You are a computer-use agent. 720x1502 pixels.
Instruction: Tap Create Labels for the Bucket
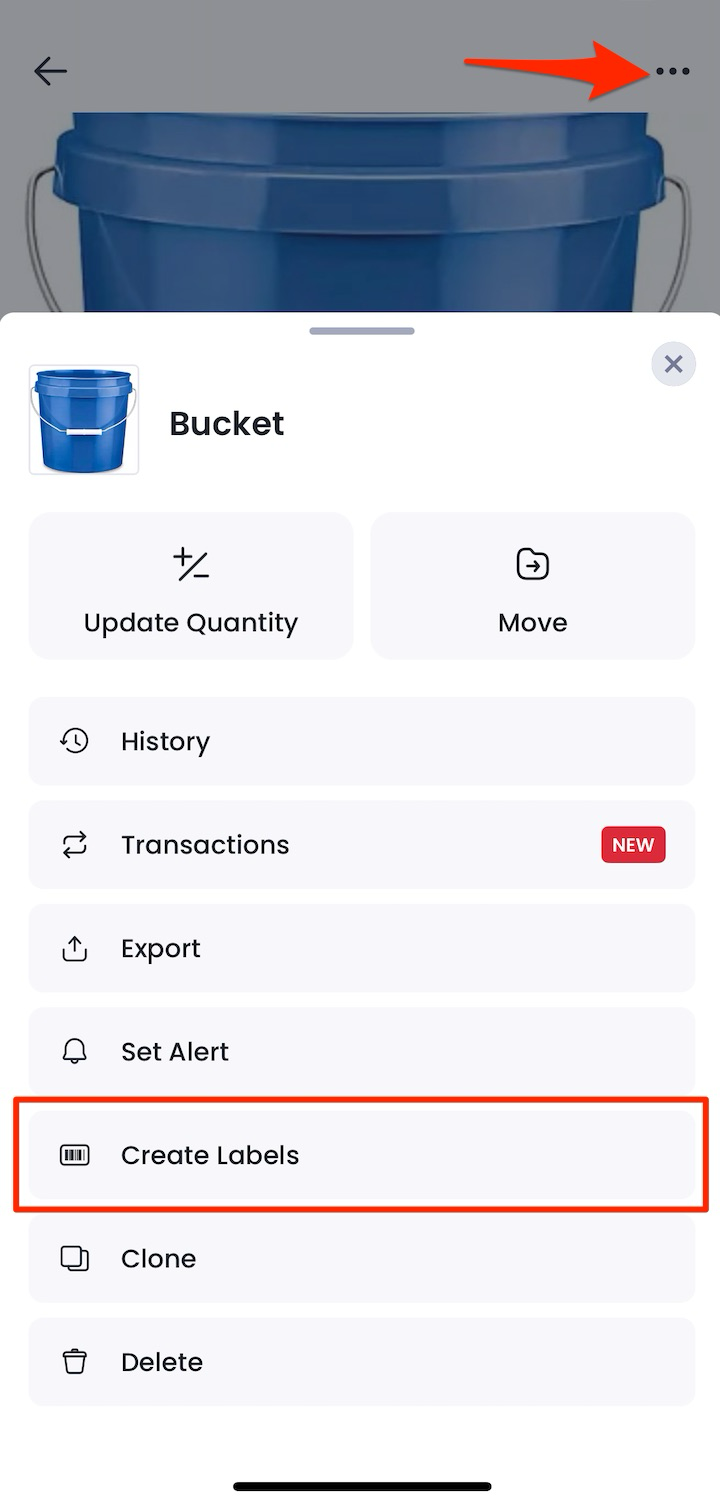tap(360, 1155)
